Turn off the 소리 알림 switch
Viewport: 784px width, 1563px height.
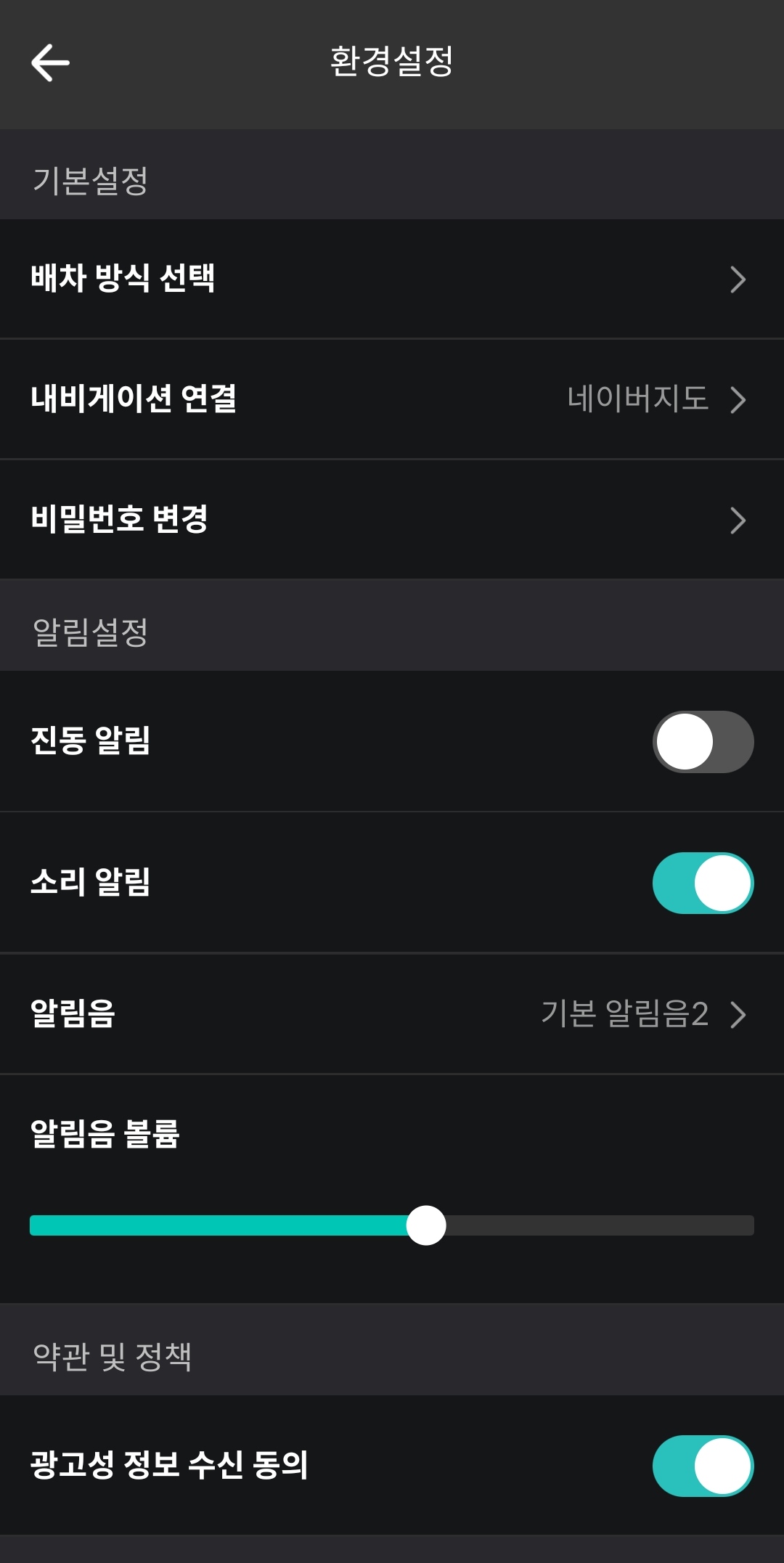703,883
